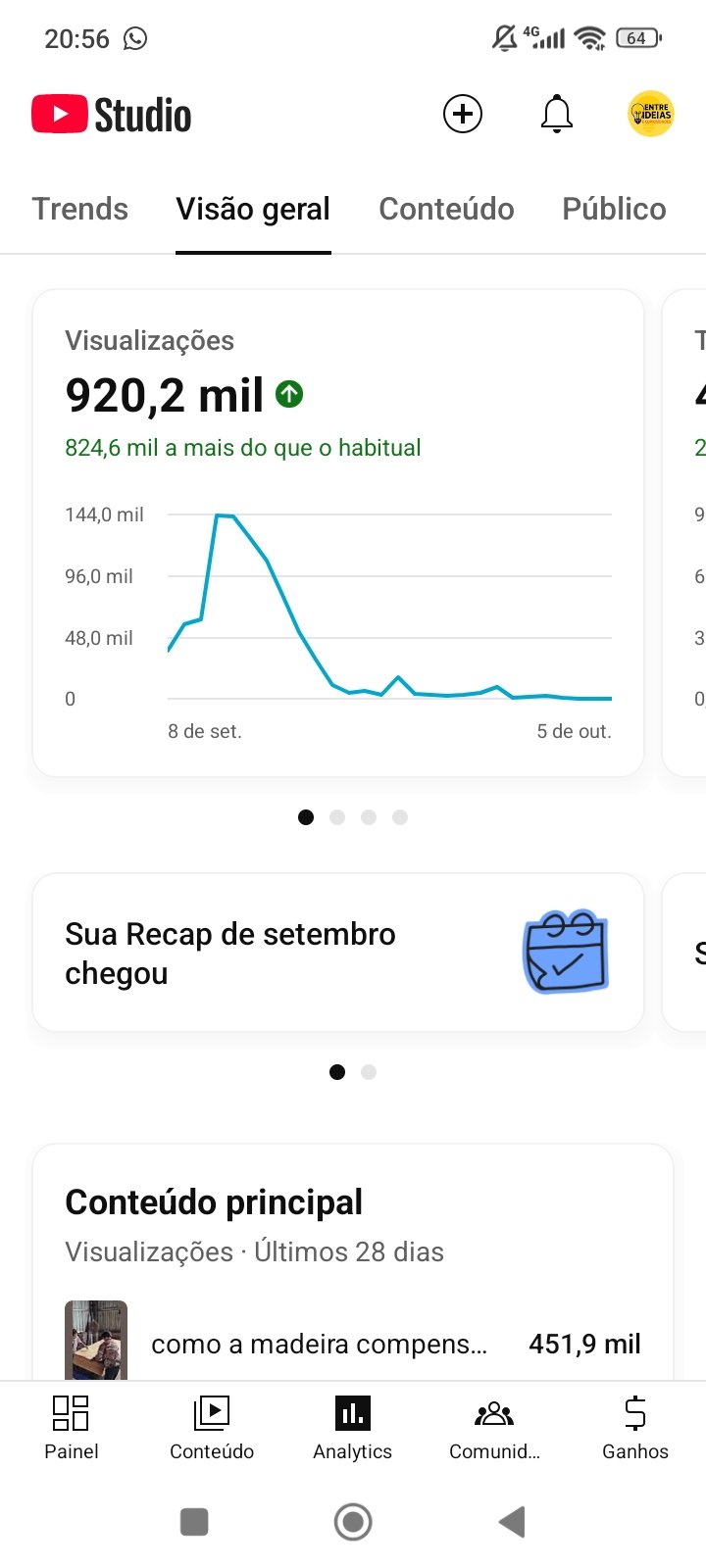Switch to the Ganhos tab

coord(635,1428)
